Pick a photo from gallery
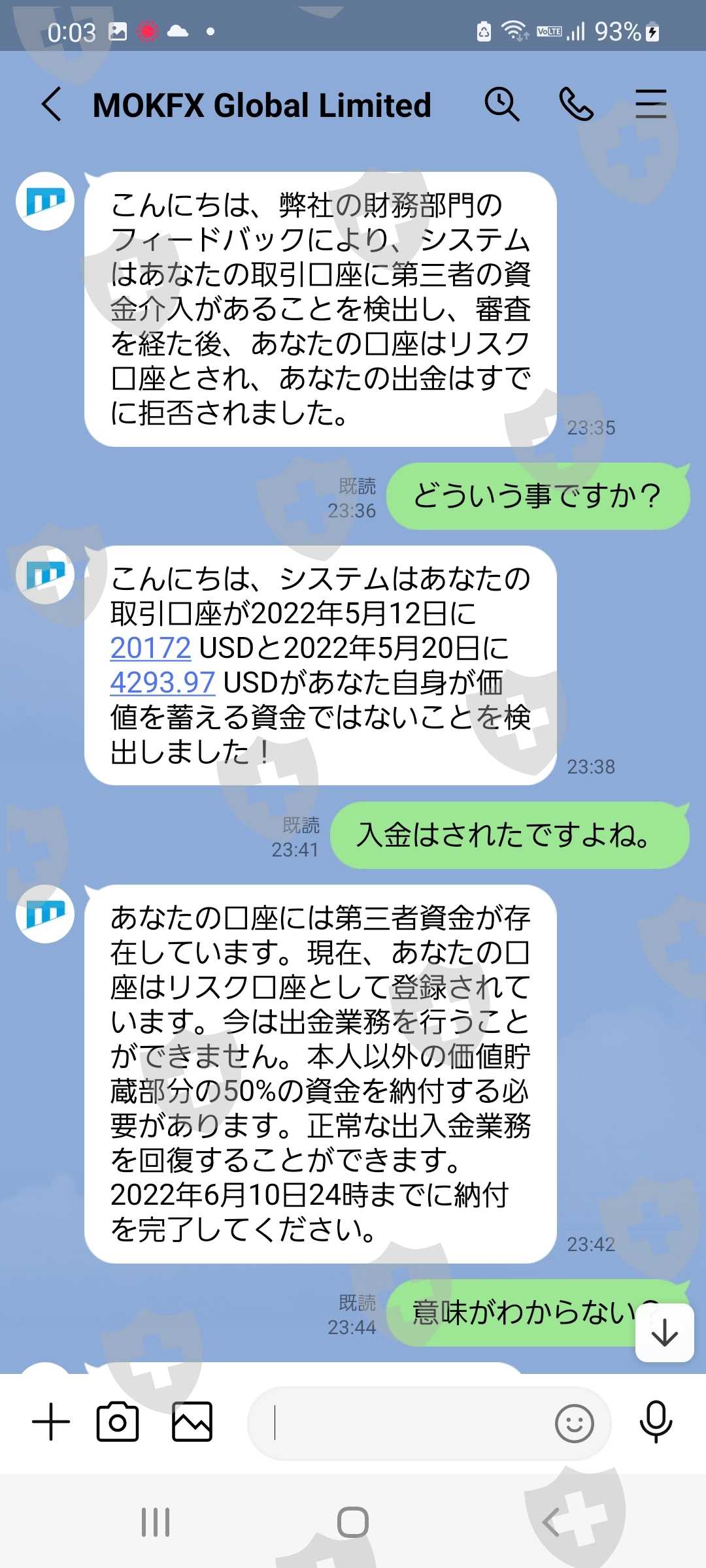The width and height of the screenshot is (706, 1568). tap(192, 1422)
